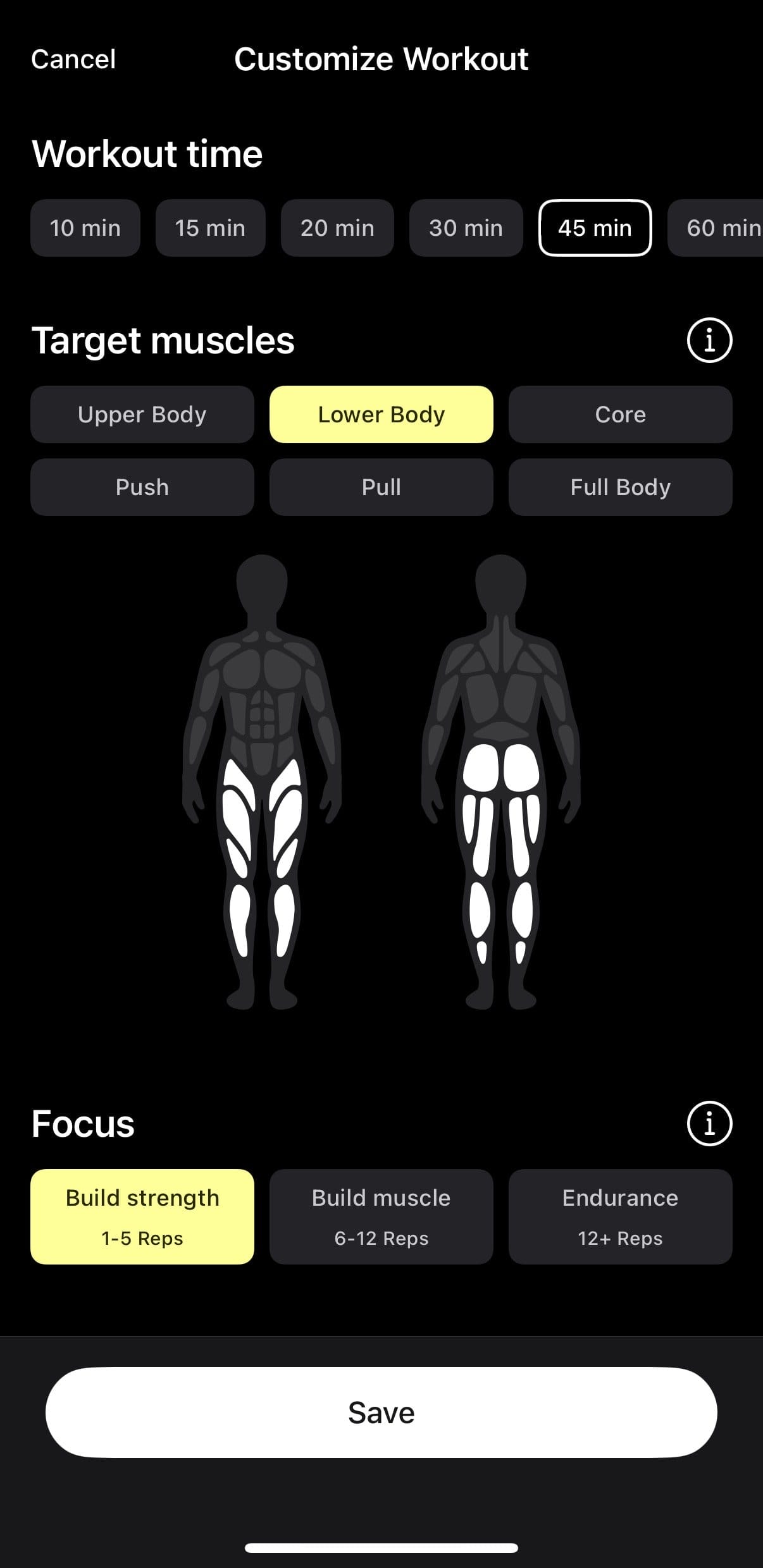Set focus to Endurance 12+ Reps
The height and width of the screenshot is (1568, 763).
[620, 1216]
